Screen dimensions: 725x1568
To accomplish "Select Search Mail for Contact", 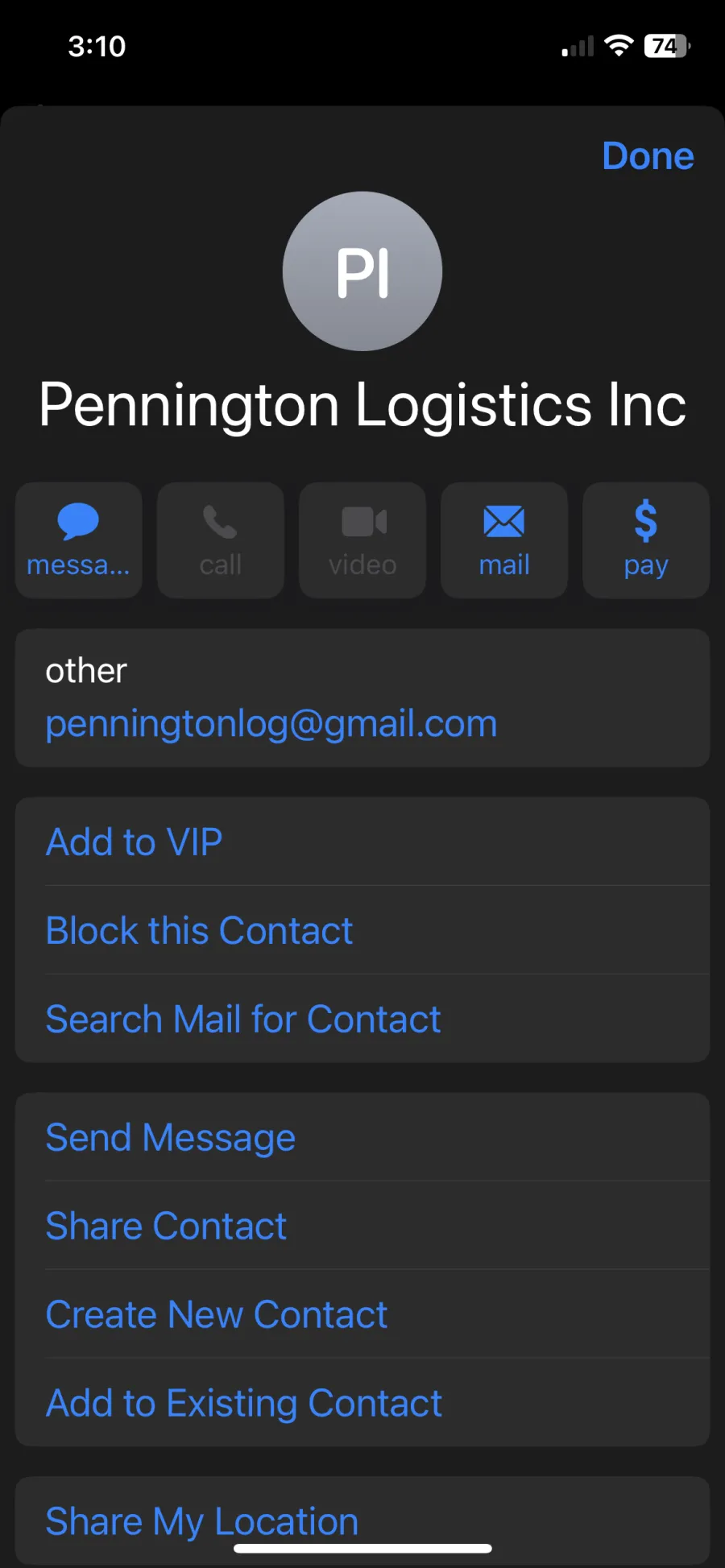I will click(362, 1019).
